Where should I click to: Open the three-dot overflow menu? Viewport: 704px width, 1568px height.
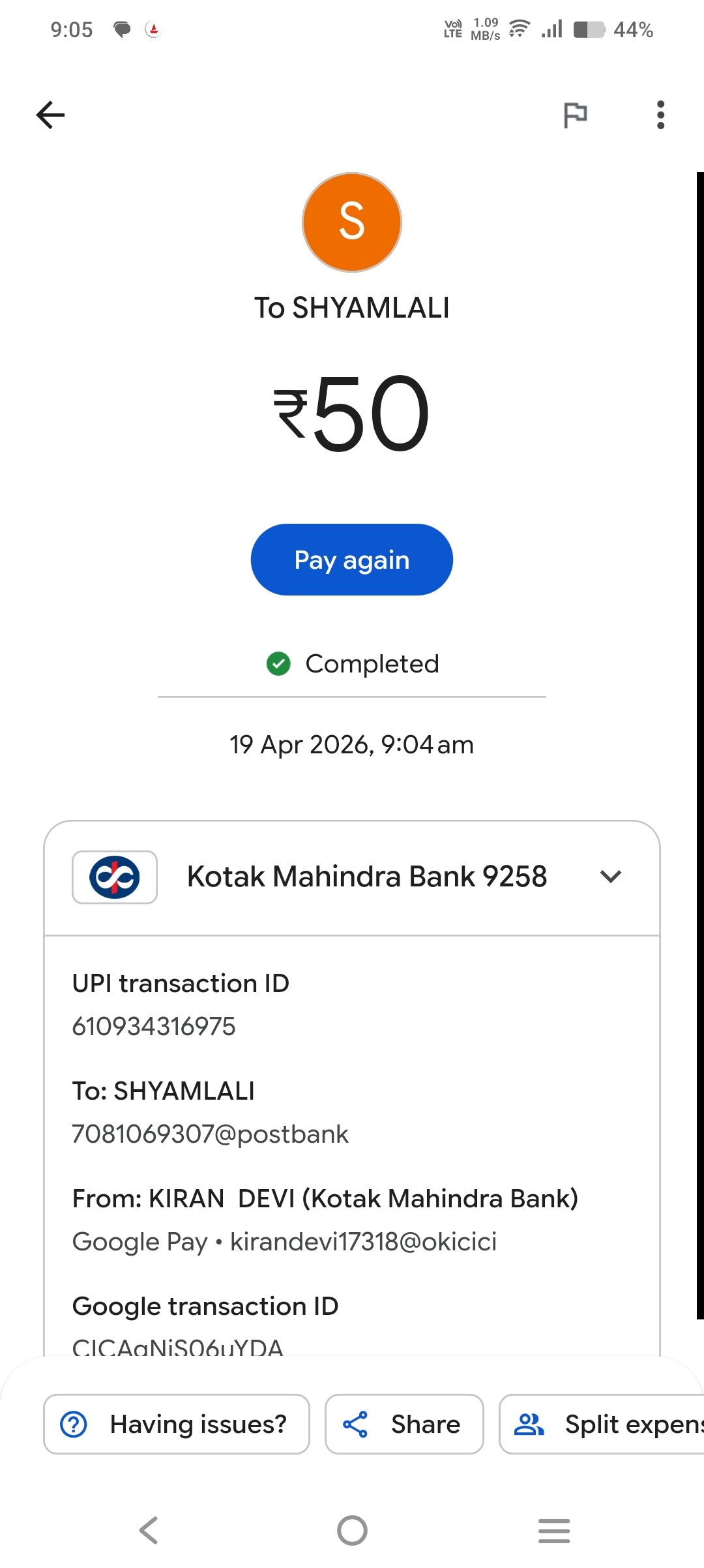(x=660, y=115)
